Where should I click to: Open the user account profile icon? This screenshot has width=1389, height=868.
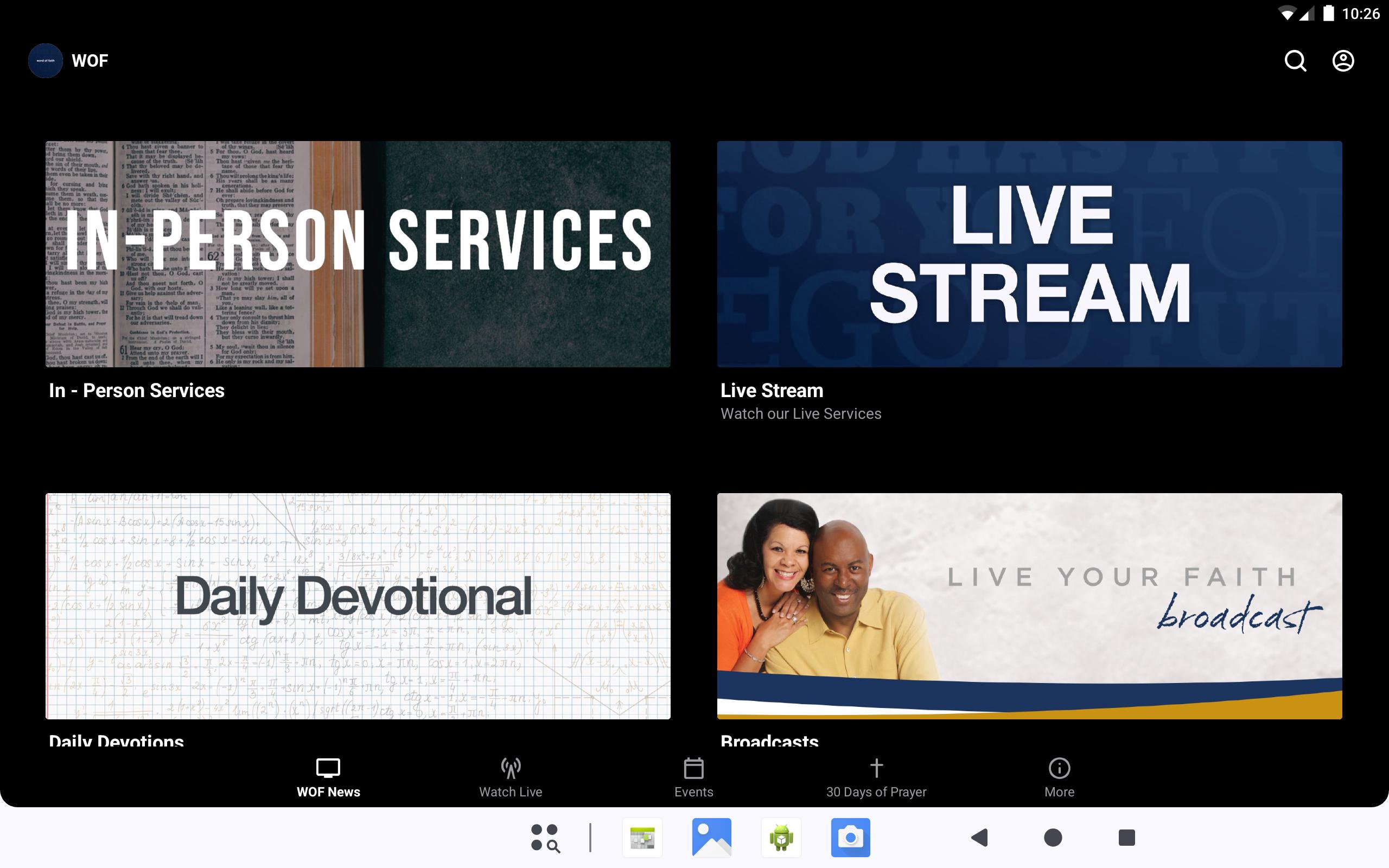(x=1342, y=61)
